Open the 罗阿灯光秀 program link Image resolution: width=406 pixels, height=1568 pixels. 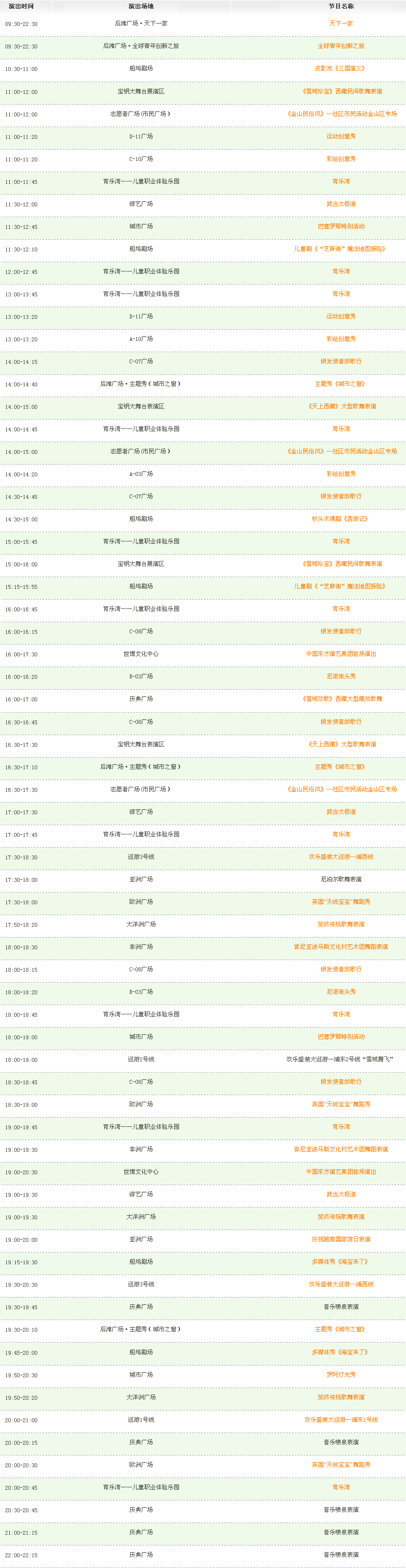pos(341,1374)
